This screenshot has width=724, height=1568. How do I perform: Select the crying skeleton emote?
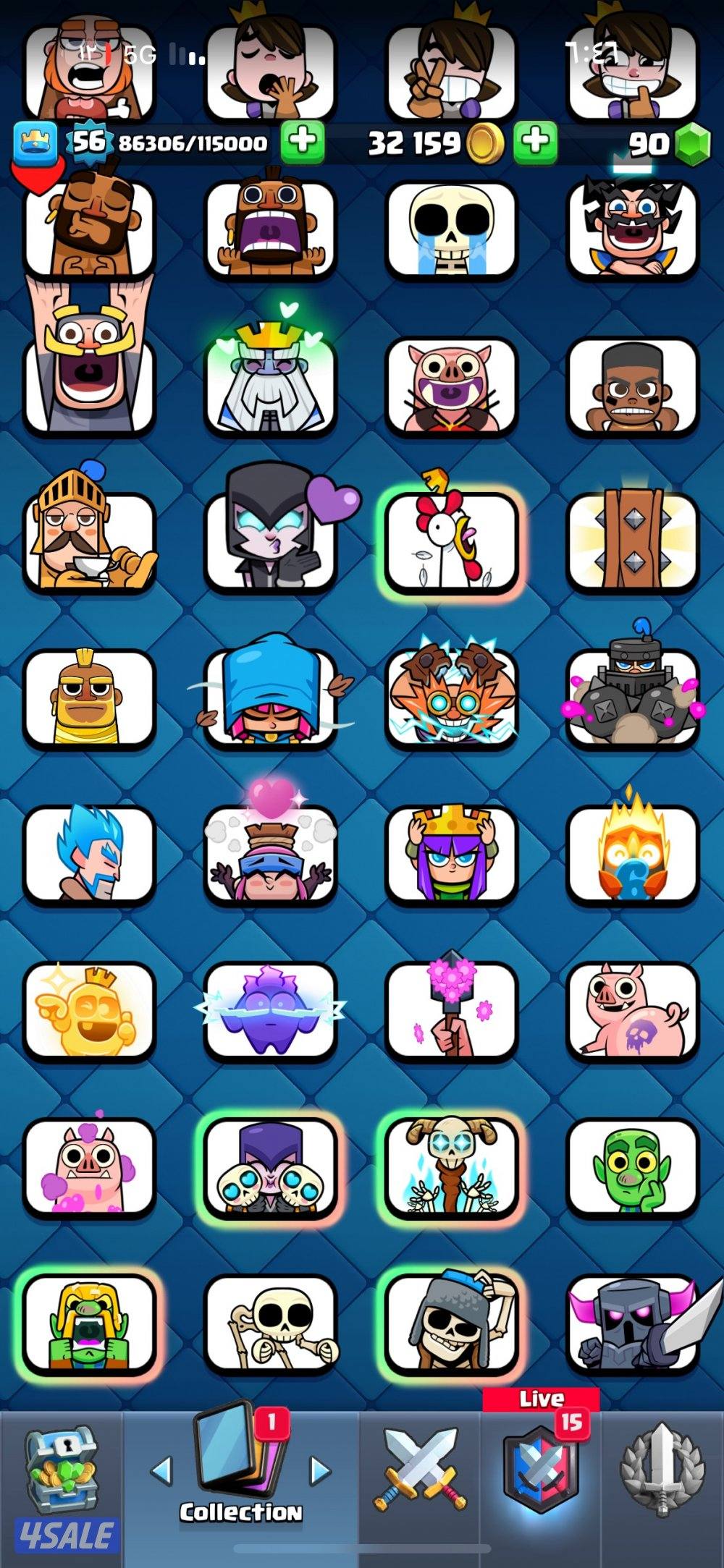(451, 229)
